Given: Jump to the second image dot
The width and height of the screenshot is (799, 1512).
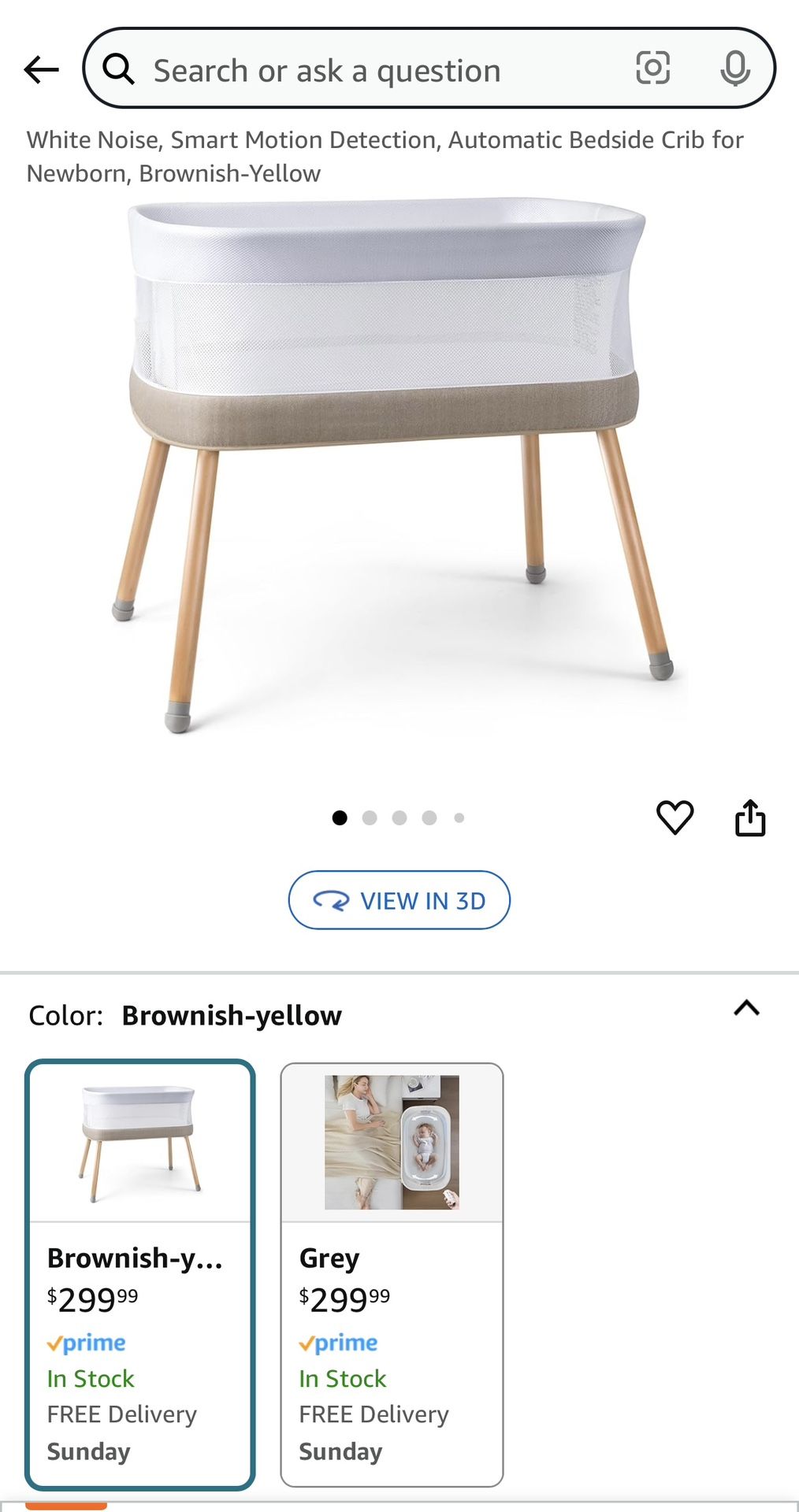Looking at the screenshot, I should click(370, 818).
